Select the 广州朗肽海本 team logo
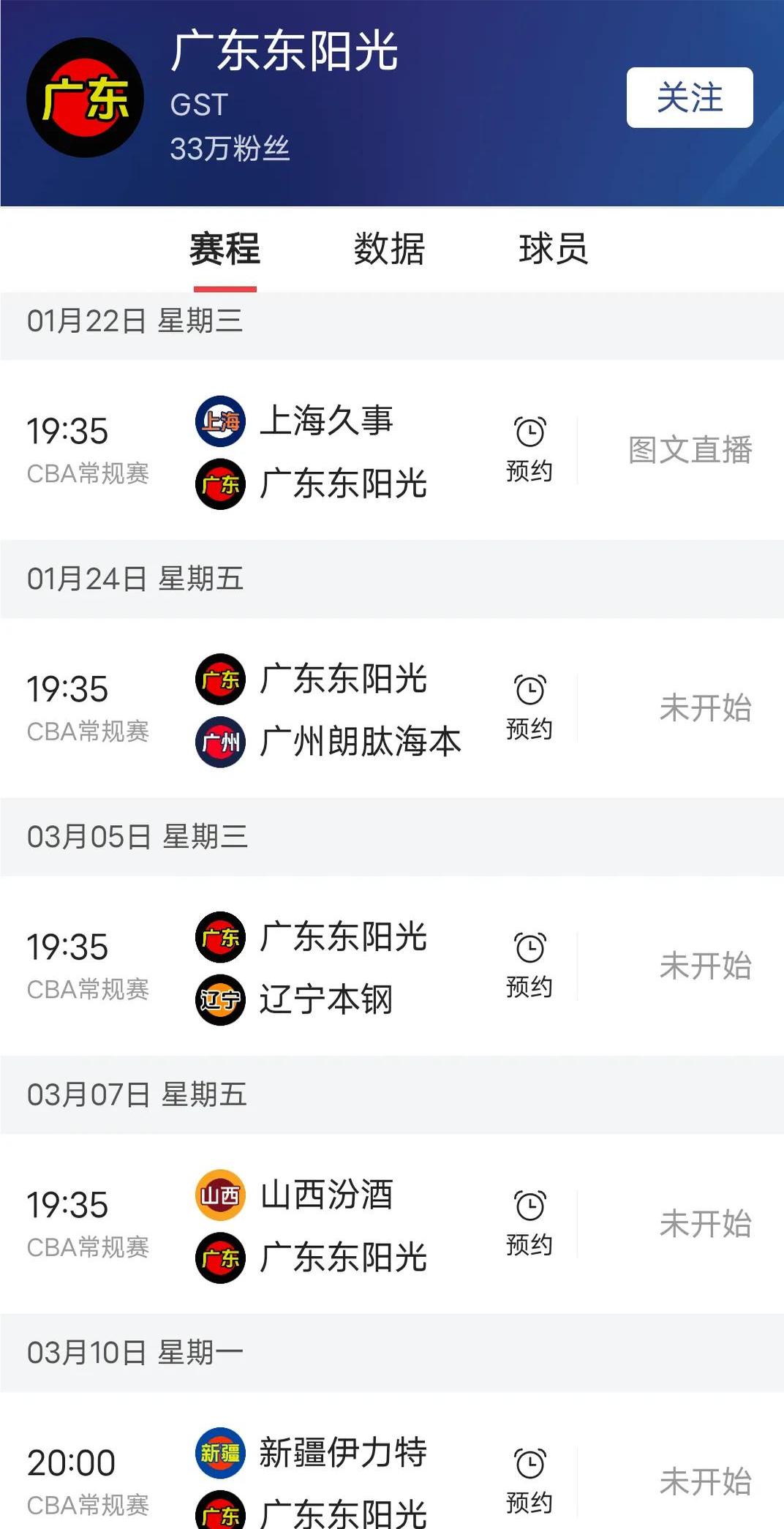Screen dimensions: 784x1529 click(x=219, y=740)
